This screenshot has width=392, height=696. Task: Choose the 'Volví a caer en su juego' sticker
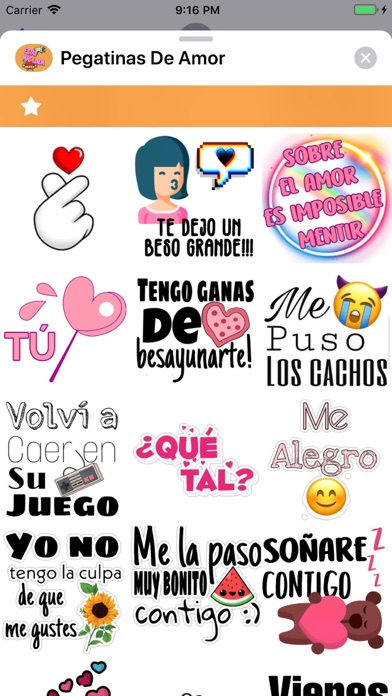63,459
